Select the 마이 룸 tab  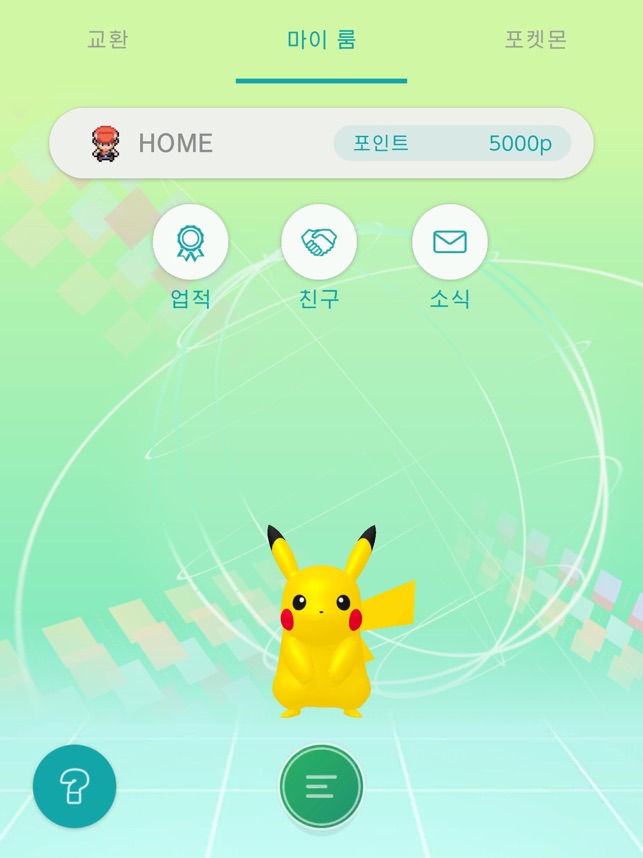coord(321,40)
